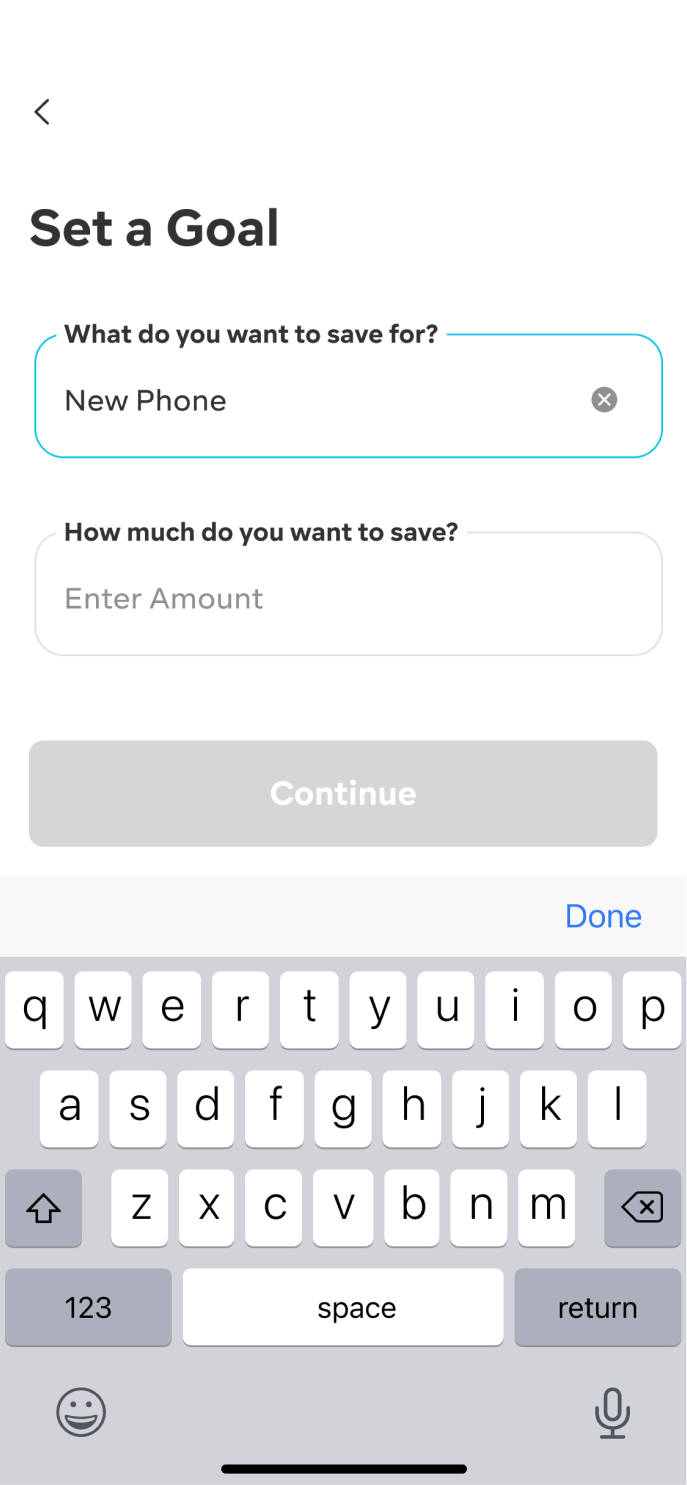Start voice dictation with the microphone
Image resolution: width=687 pixels, height=1485 pixels.
612,1412
